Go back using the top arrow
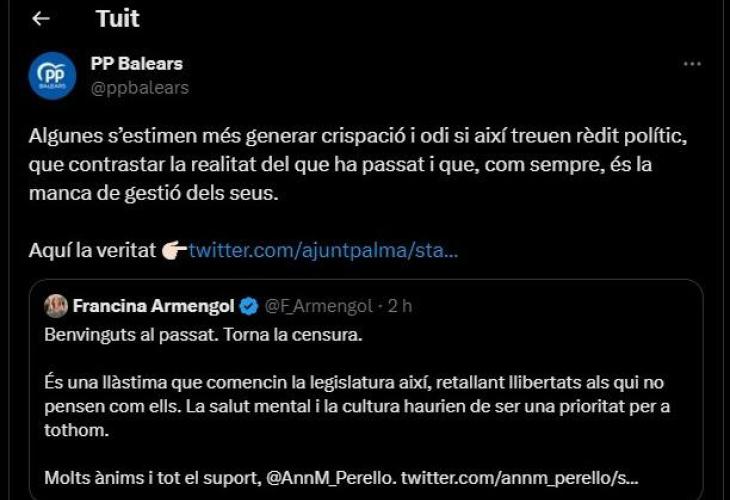Image resolution: width=730 pixels, height=500 pixels. tap(40, 19)
